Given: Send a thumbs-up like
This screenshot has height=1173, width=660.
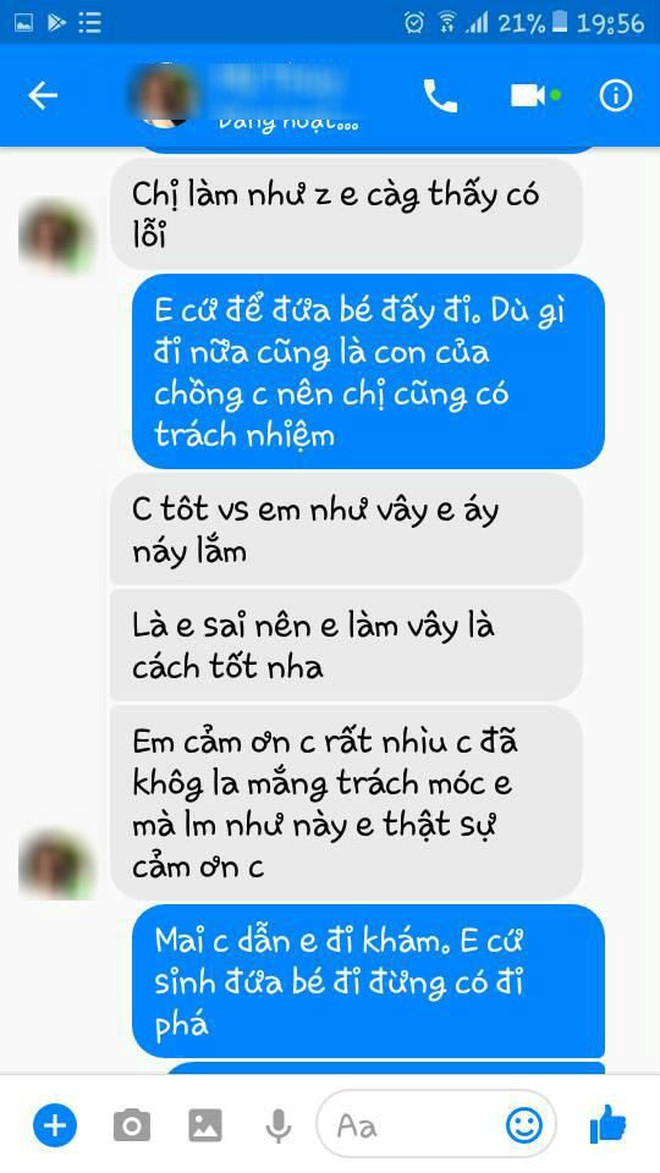Looking at the screenshot, I should click(x=608, y=1126).
